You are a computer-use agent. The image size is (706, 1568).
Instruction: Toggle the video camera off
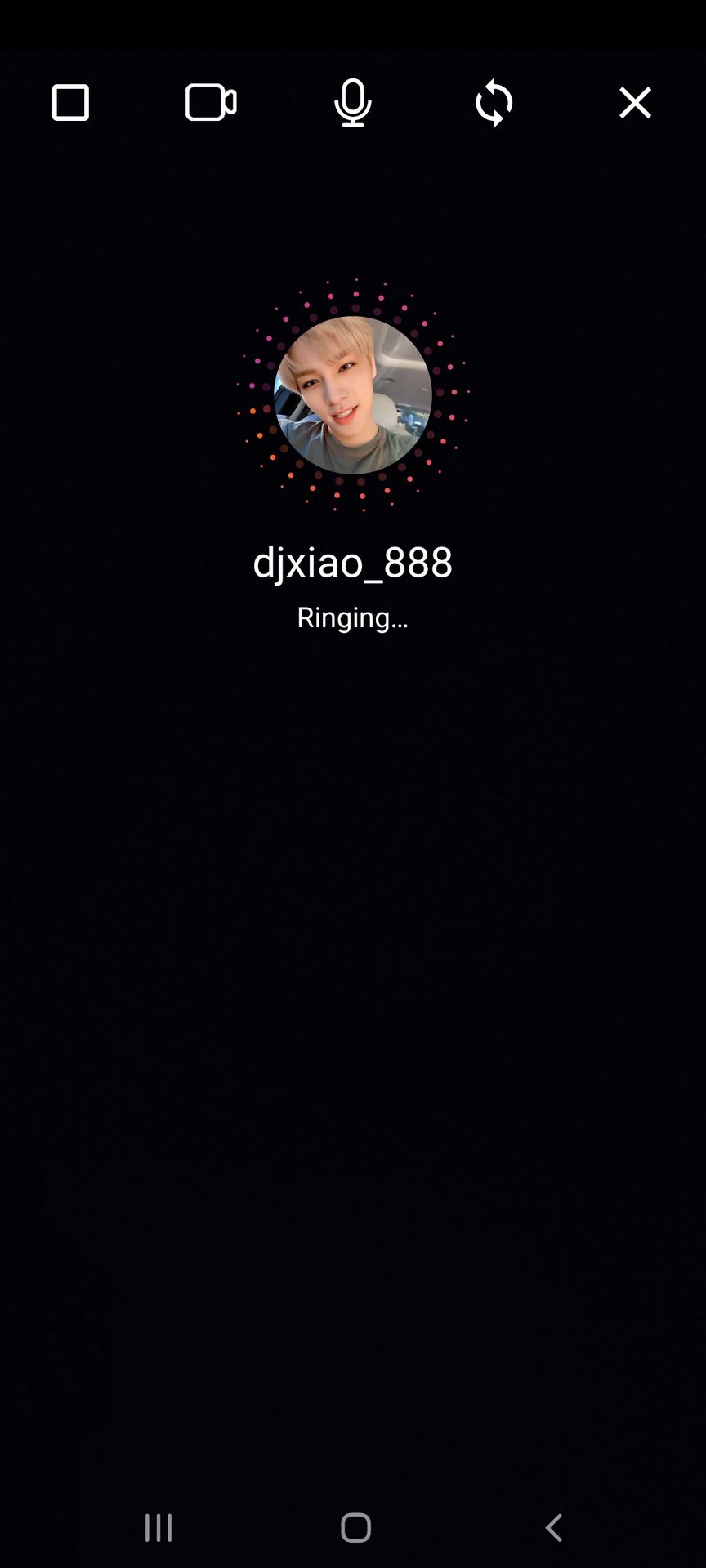coord(211,103)
